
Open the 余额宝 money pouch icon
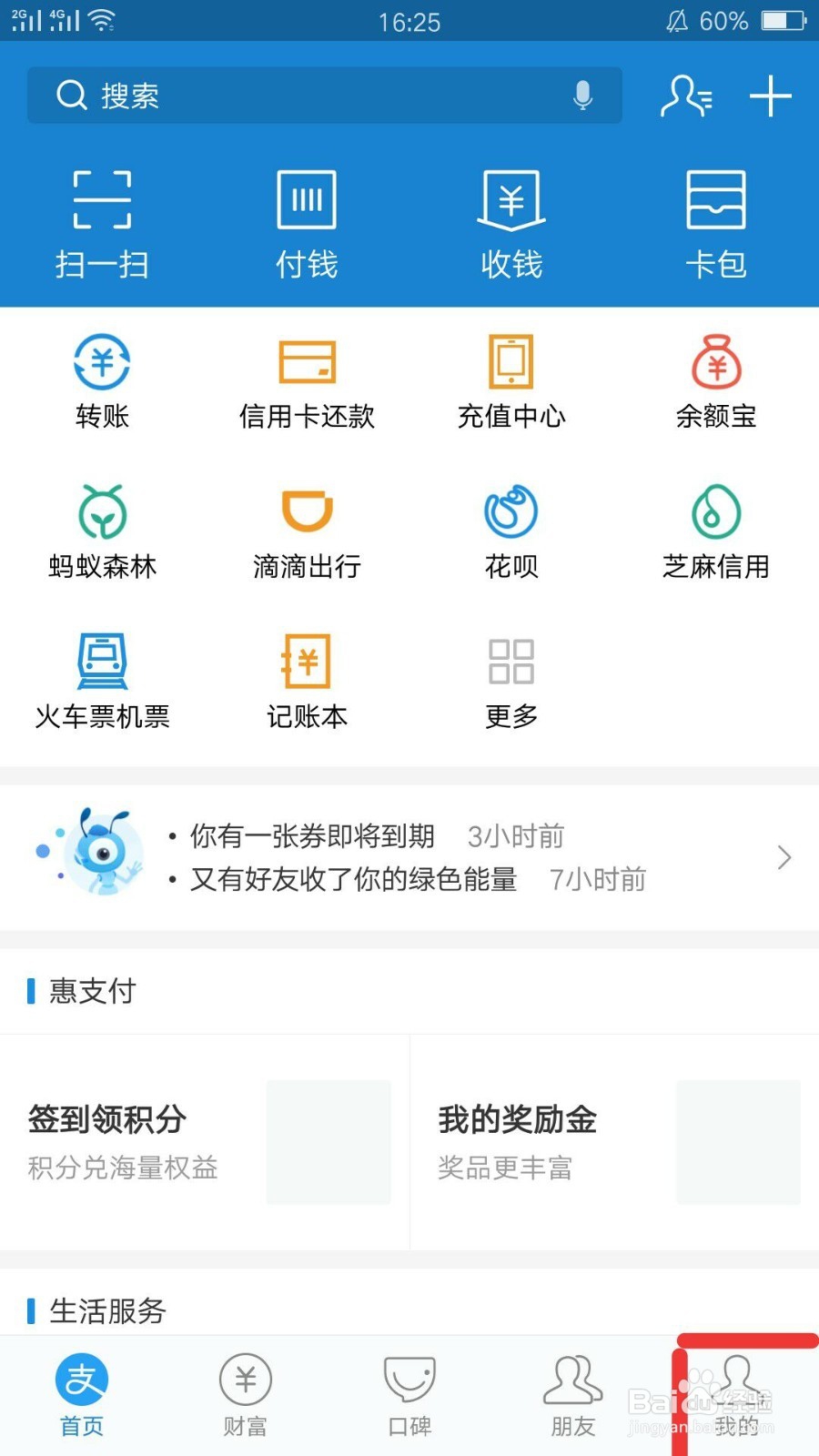point(716,378)
